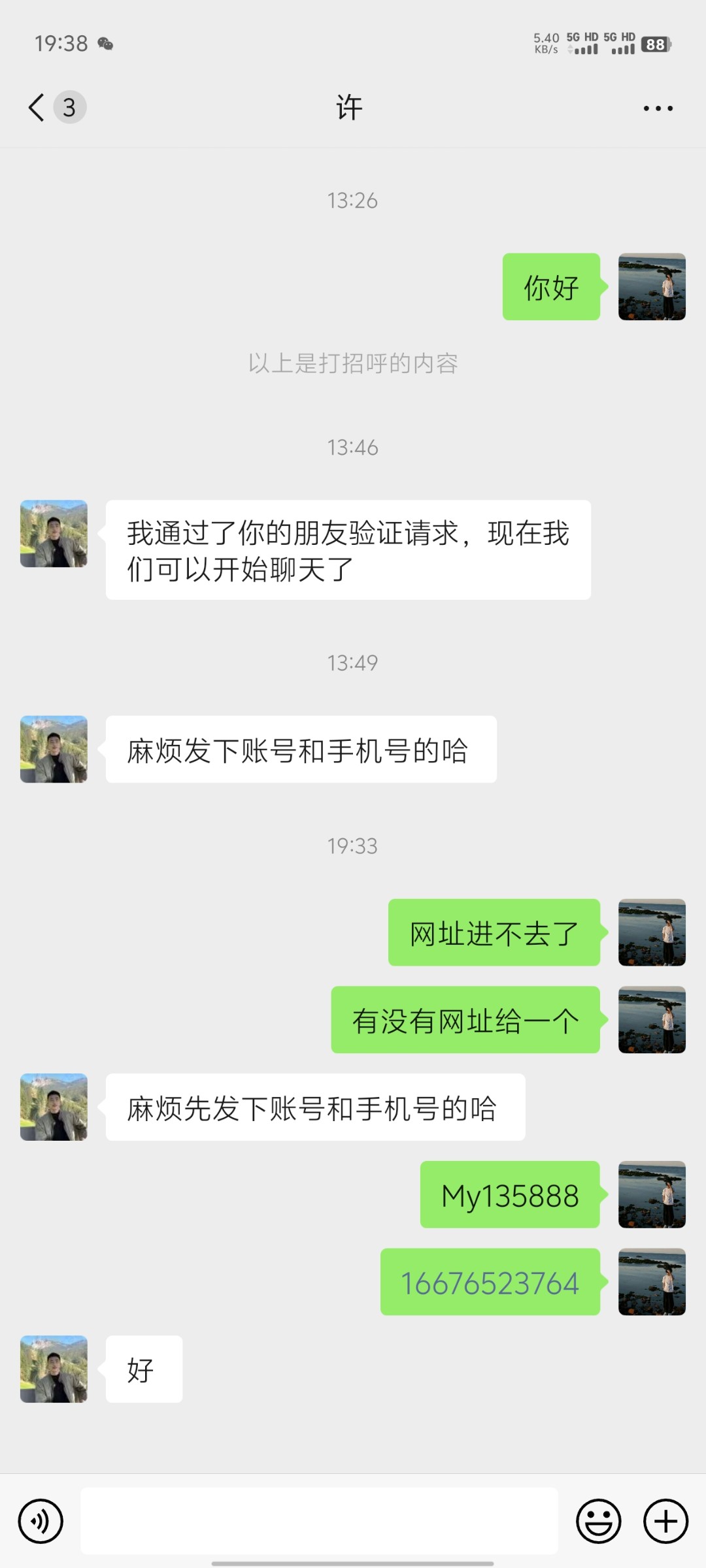Tap the bubble containing My135888
Viewport: 706px width, 1568px height.
tap(509, 1197)
